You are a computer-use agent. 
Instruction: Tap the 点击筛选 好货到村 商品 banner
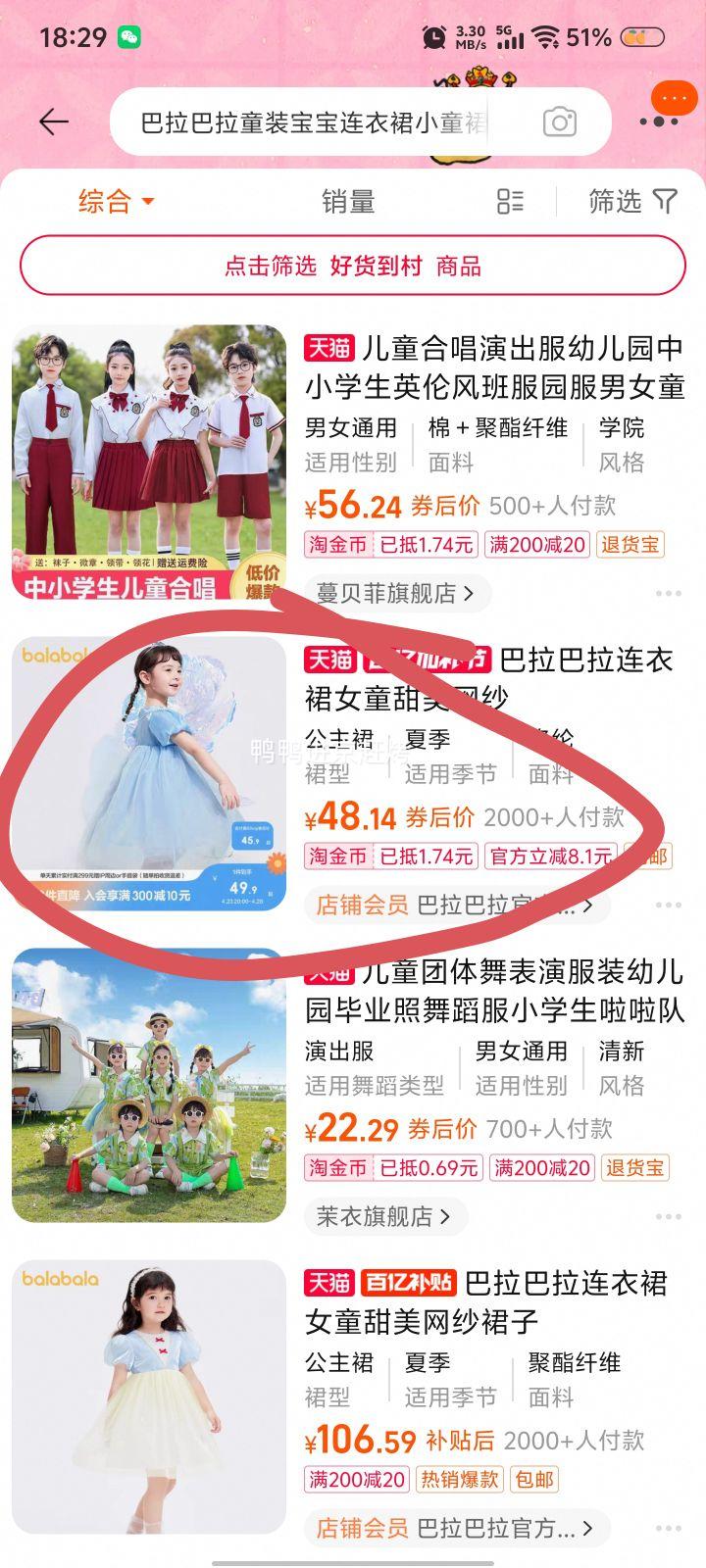tap(353, 266)
